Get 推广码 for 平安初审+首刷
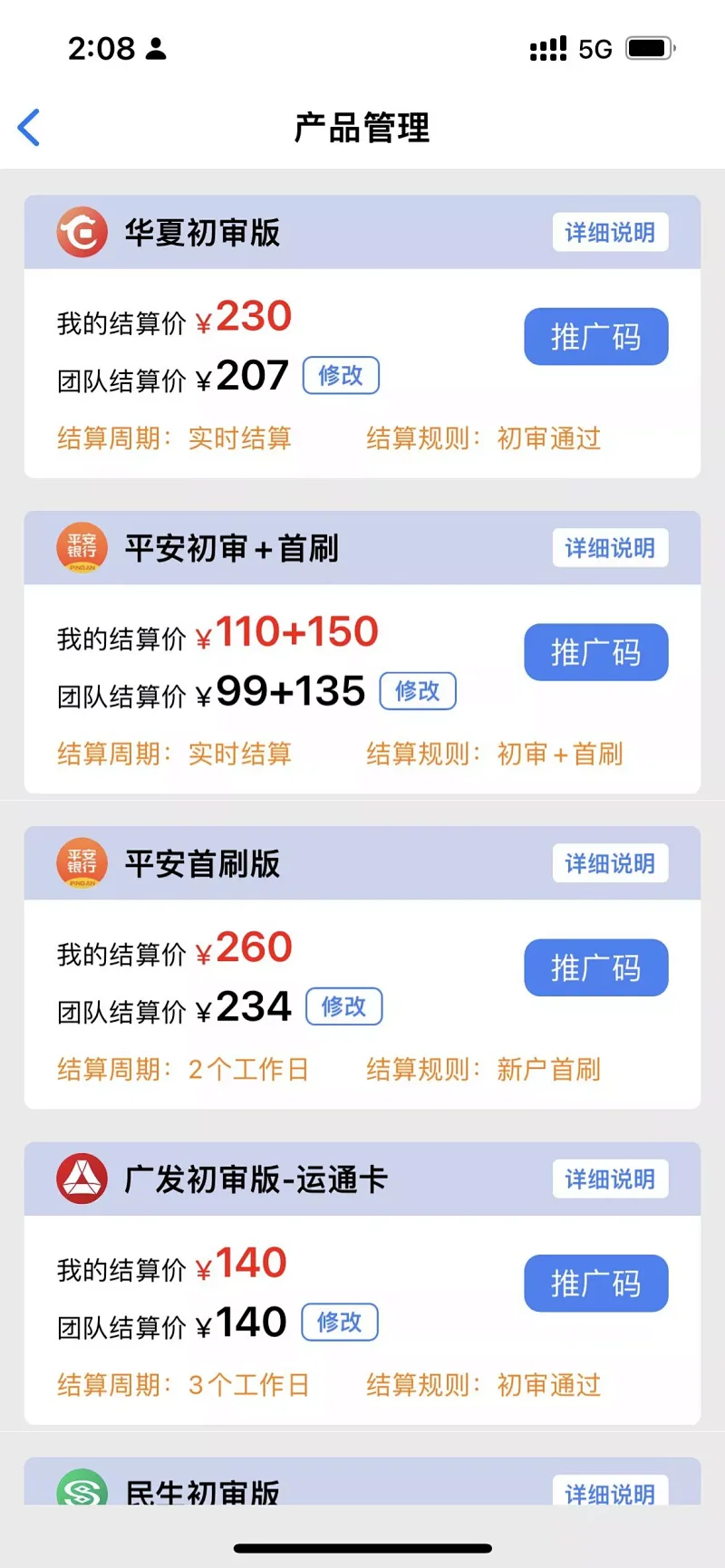This screenshot has height=1568, width=725. click(595, 652)
